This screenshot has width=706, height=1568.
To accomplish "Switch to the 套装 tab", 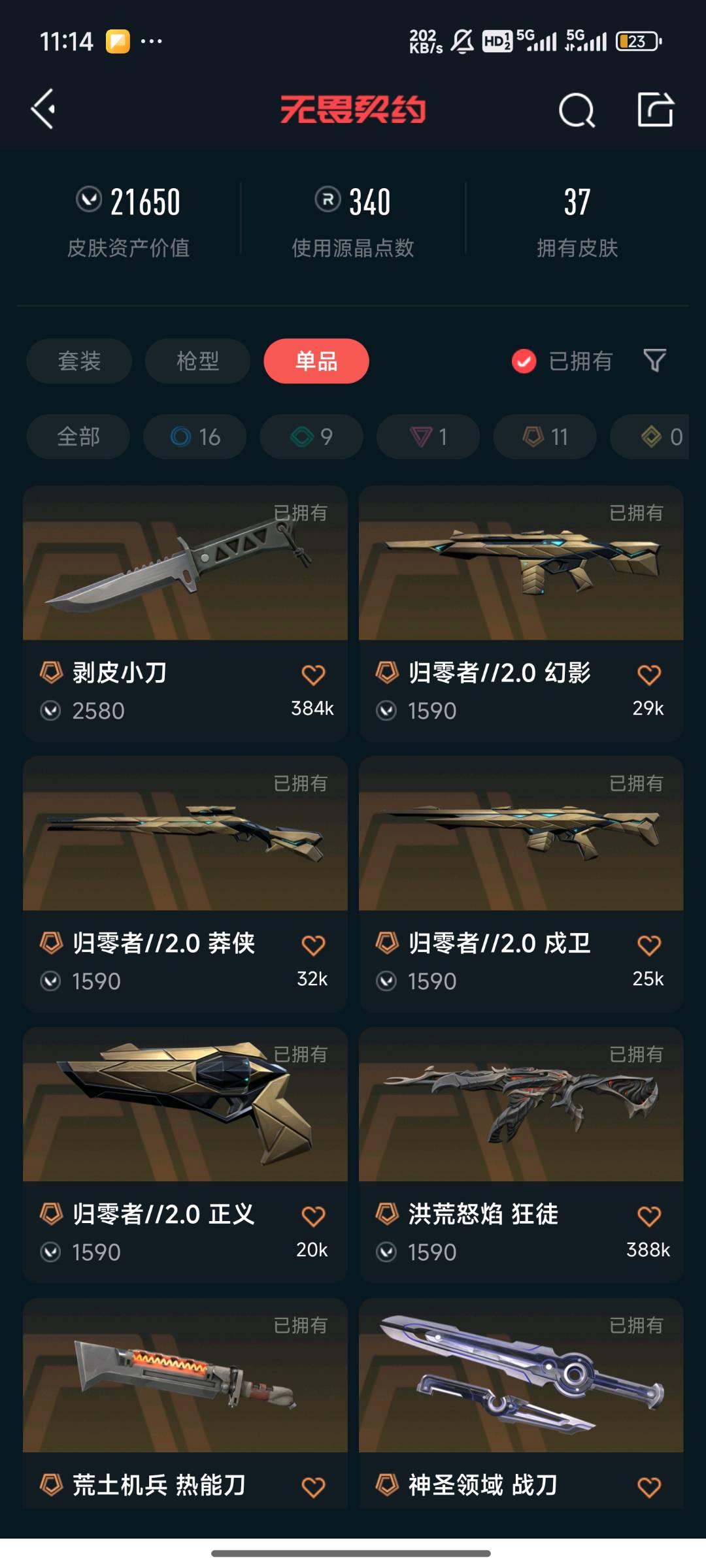I will coord(79,361).
